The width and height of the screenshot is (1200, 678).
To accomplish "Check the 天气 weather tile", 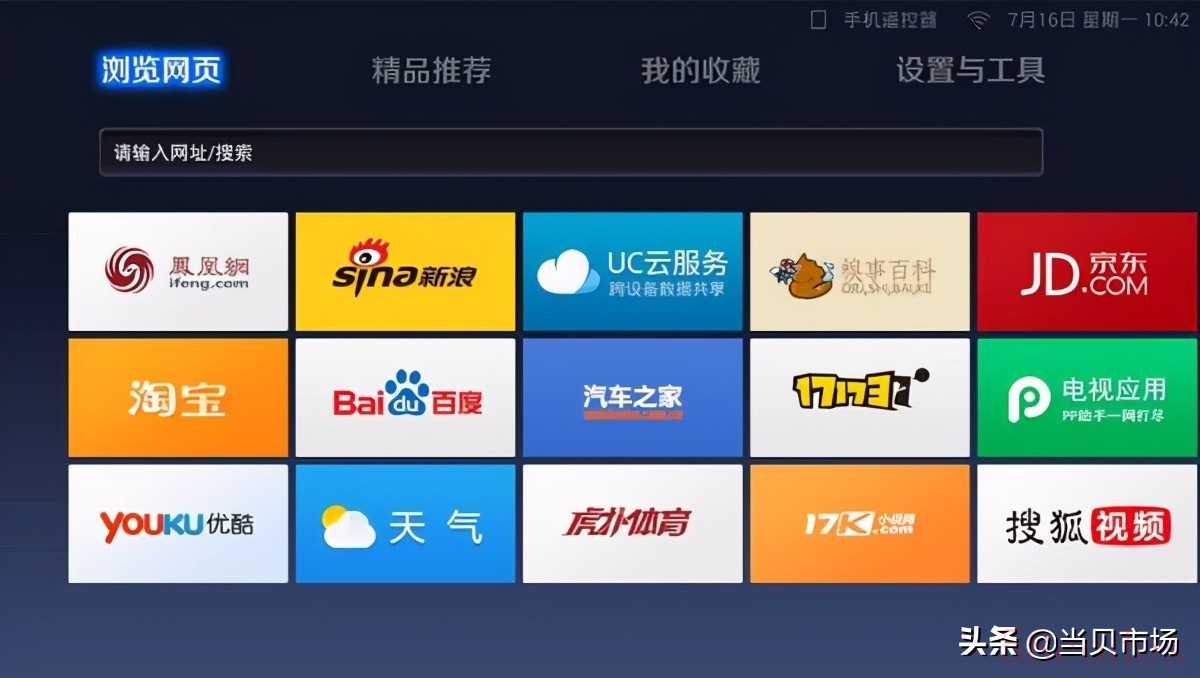I will (x=405, y=523).
